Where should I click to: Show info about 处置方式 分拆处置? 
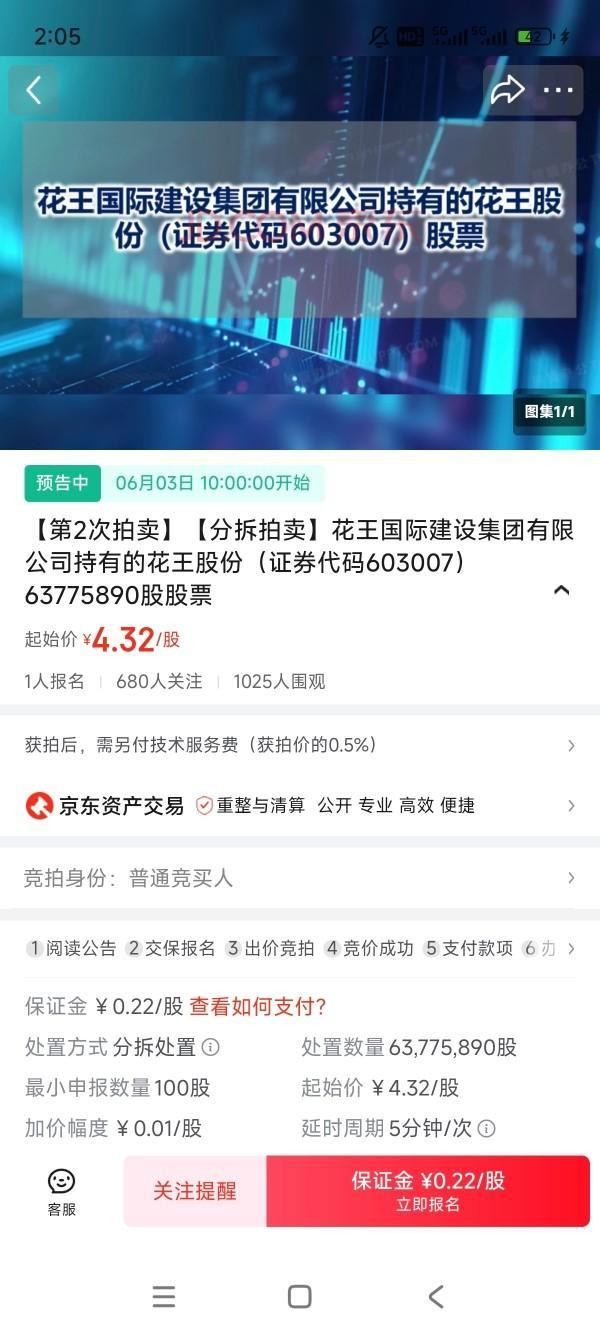(x=211, y=1047)
